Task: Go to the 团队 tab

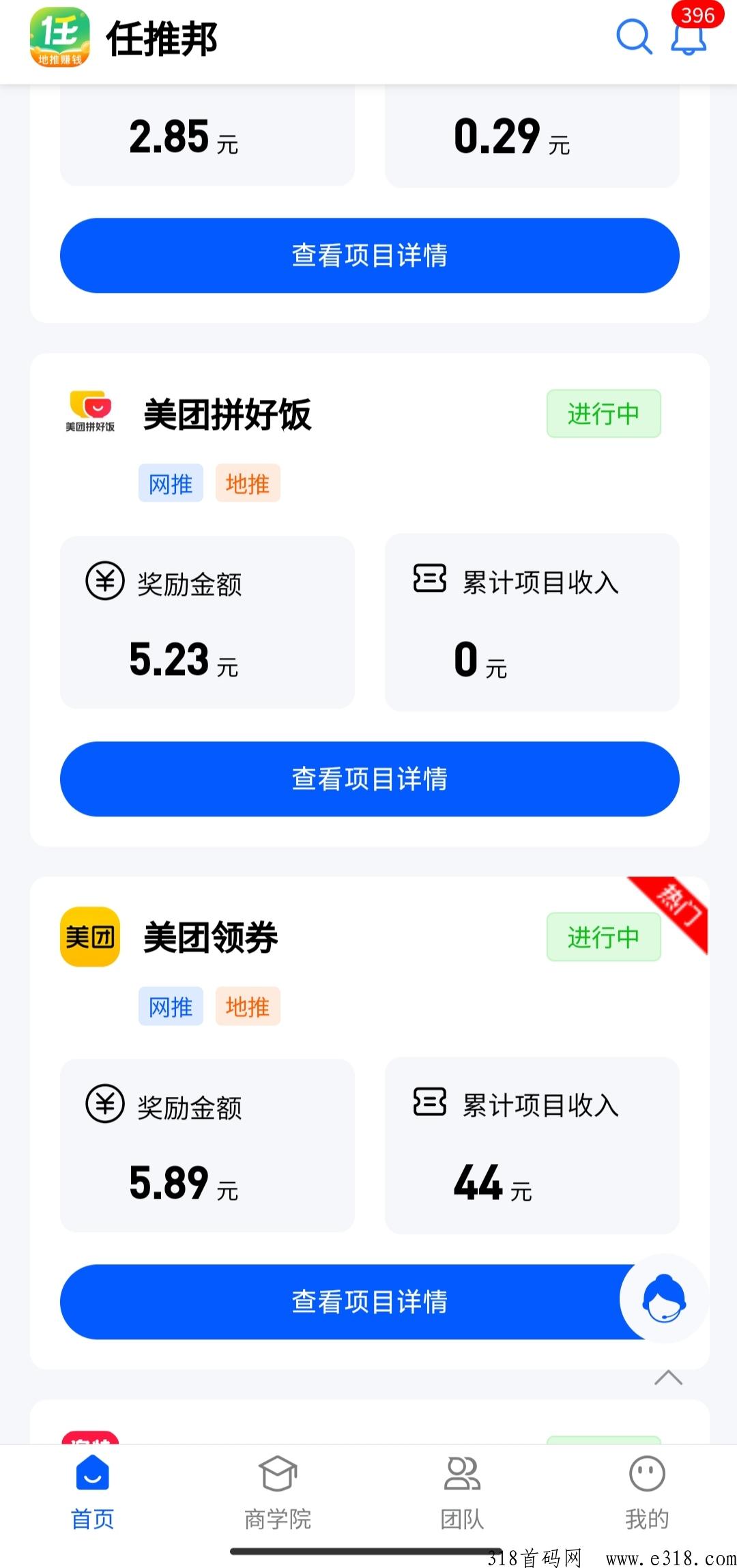Action: pos(462,1492)
